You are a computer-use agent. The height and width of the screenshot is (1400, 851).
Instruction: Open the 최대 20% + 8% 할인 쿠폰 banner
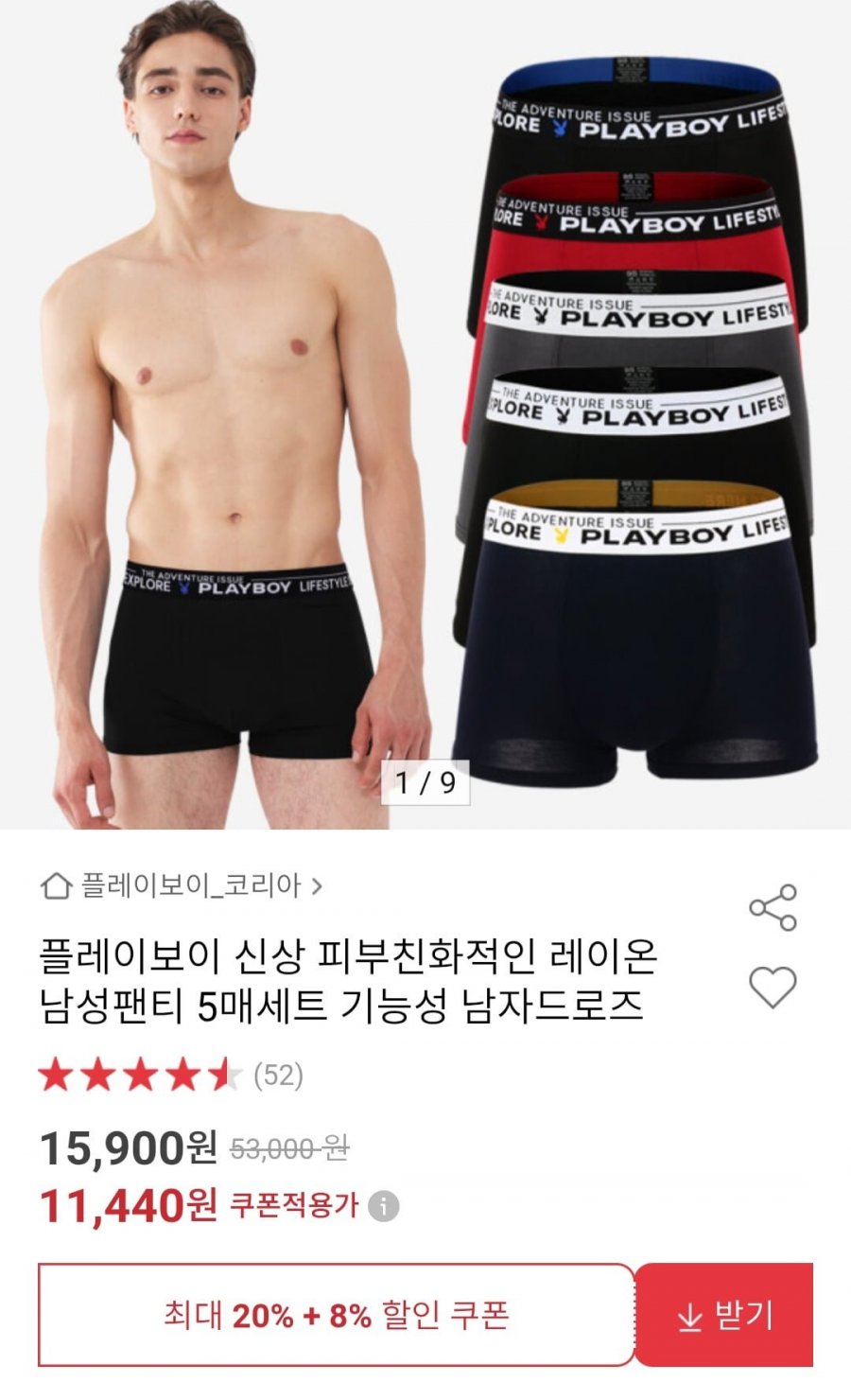pos(336,1315)
